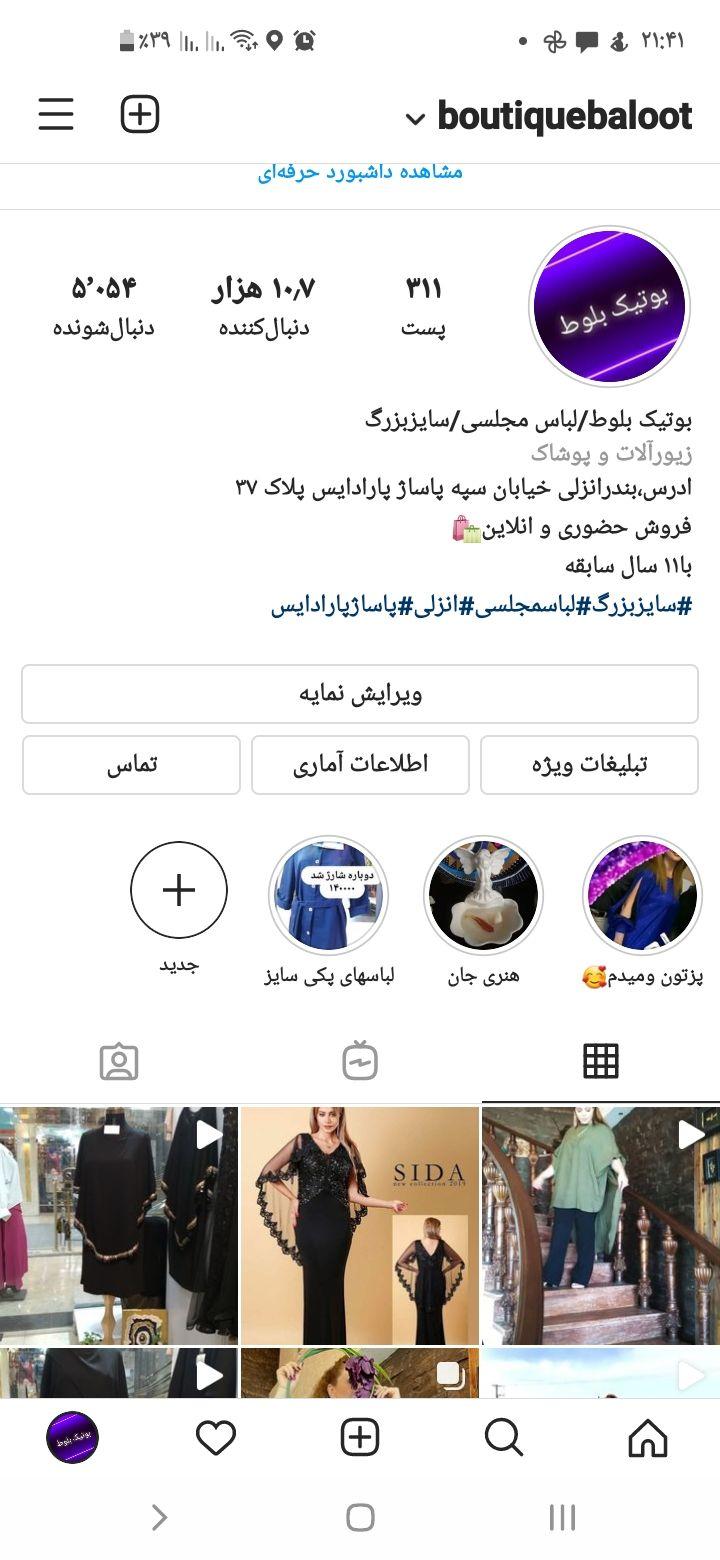Viewport: 720px width, 1560px height.
Task: Open the tagged photos tab
Action: pyautogui.click(x=120, y=1062)
